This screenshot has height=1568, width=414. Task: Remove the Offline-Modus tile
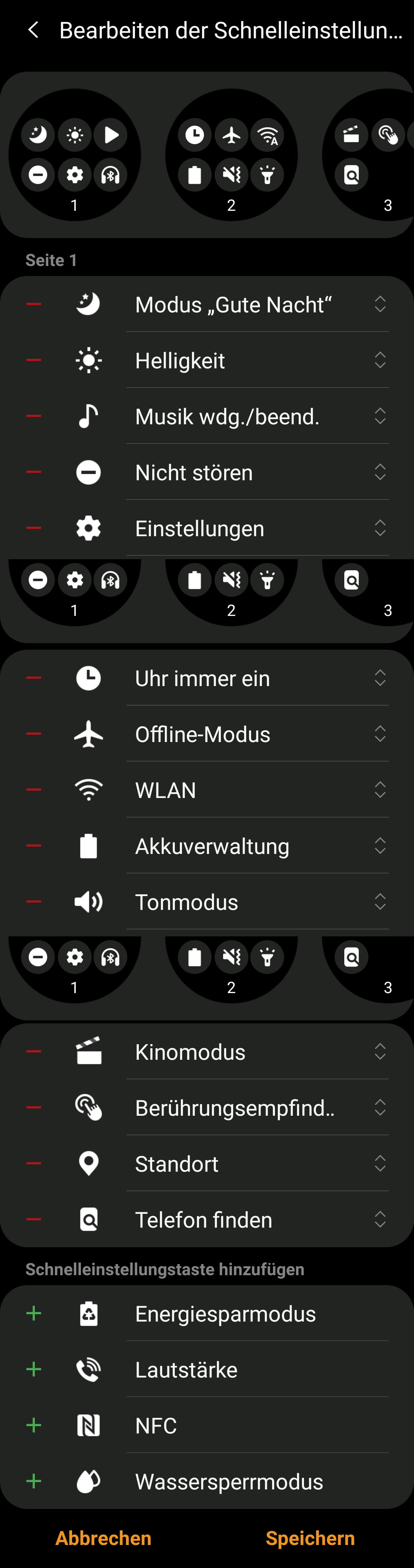34,734
